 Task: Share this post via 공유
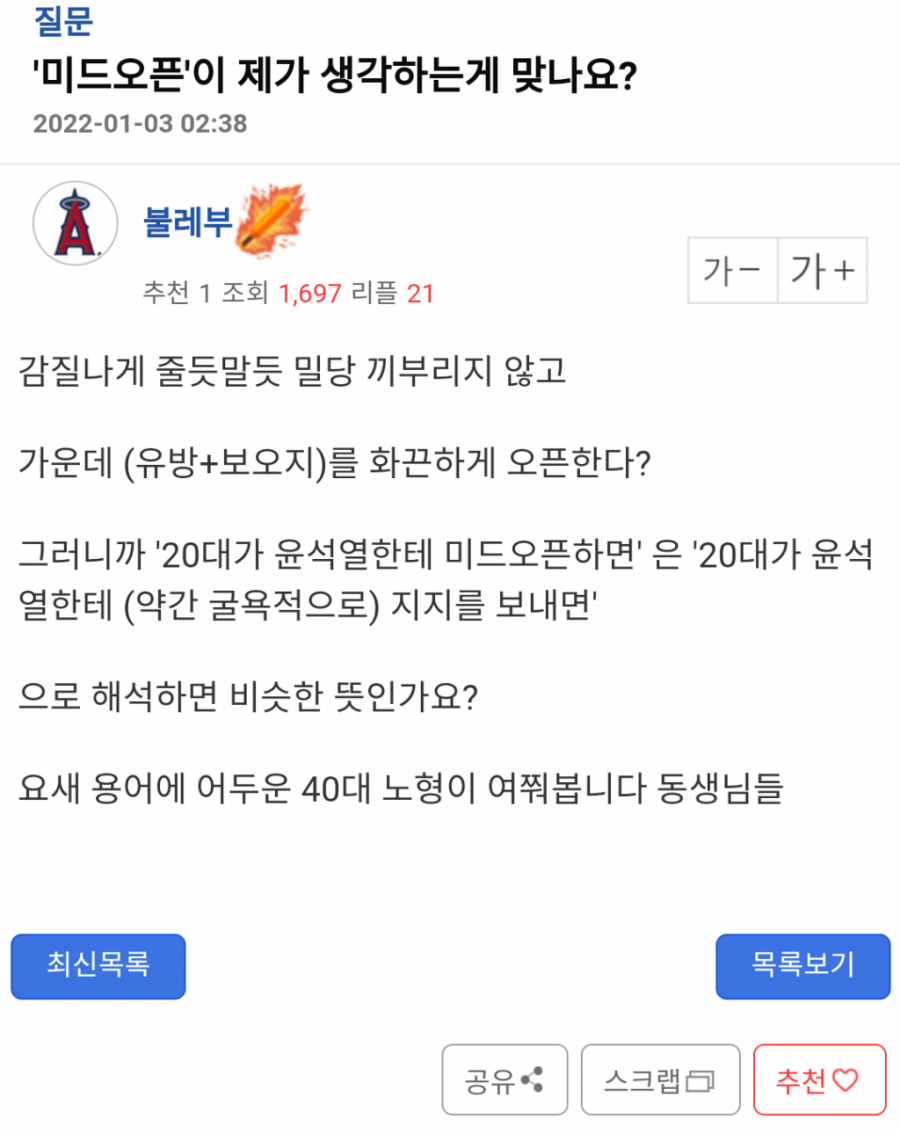504,1080
